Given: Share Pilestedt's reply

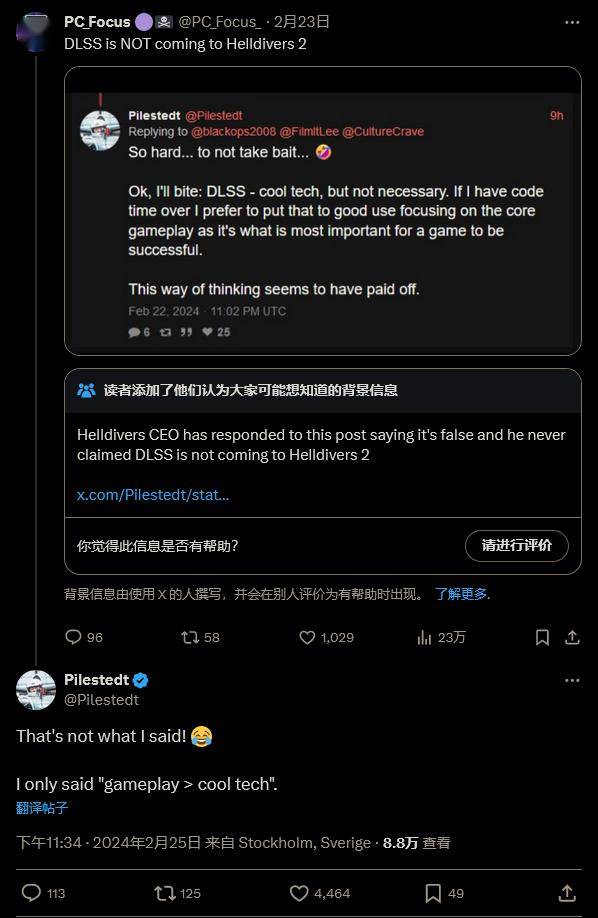Looking at the screenshot, I should point(567,893).
